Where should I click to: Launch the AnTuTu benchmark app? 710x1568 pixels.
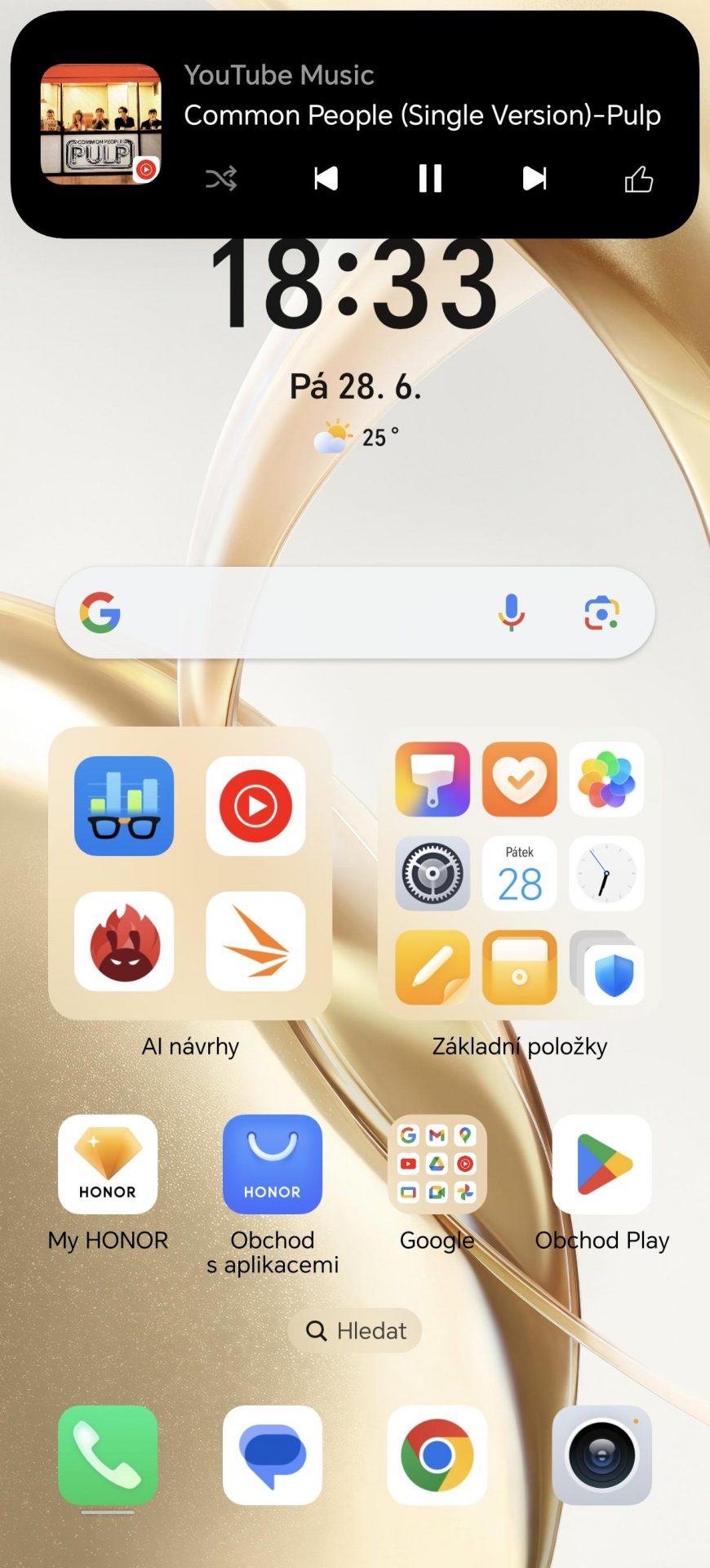124,941
